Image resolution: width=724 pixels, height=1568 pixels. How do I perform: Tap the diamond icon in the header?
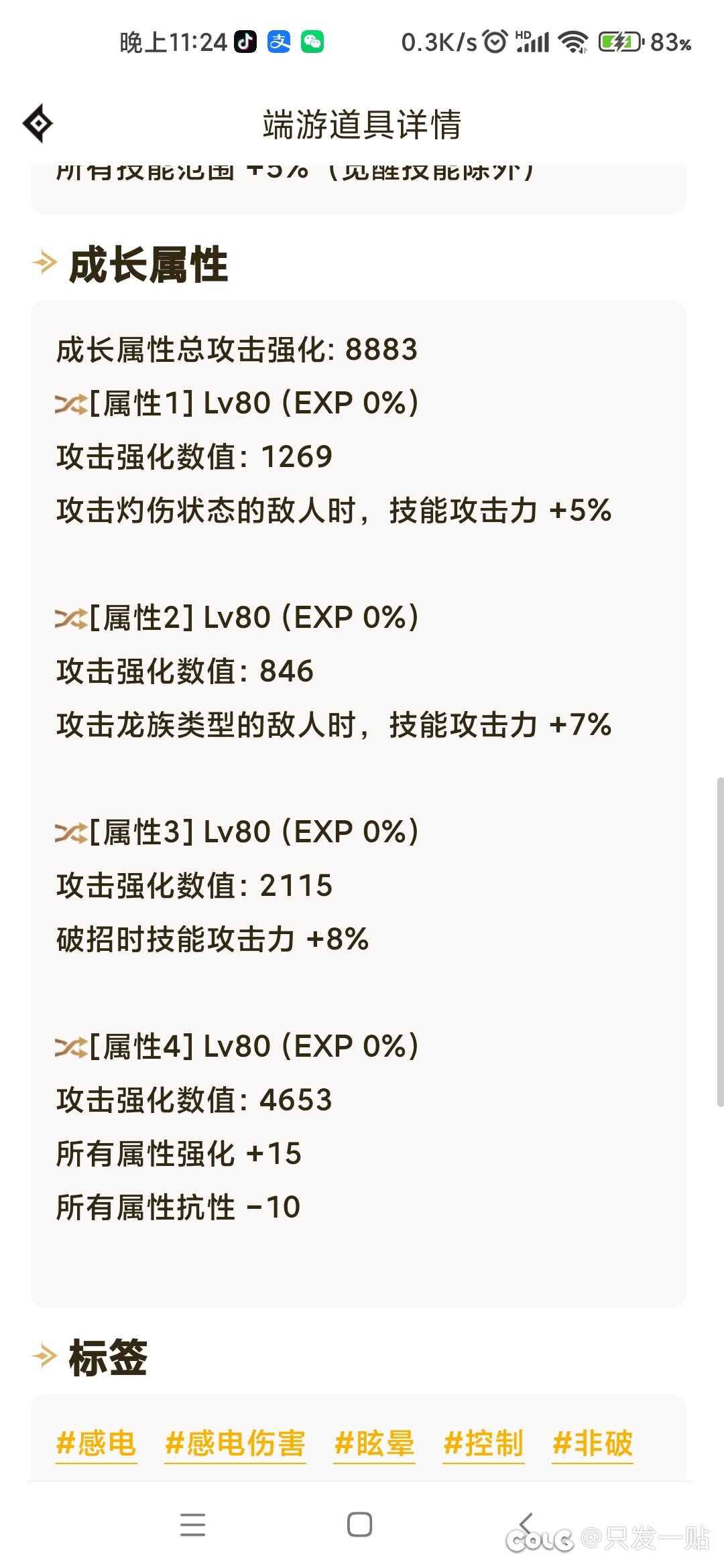tap(38, 123)
